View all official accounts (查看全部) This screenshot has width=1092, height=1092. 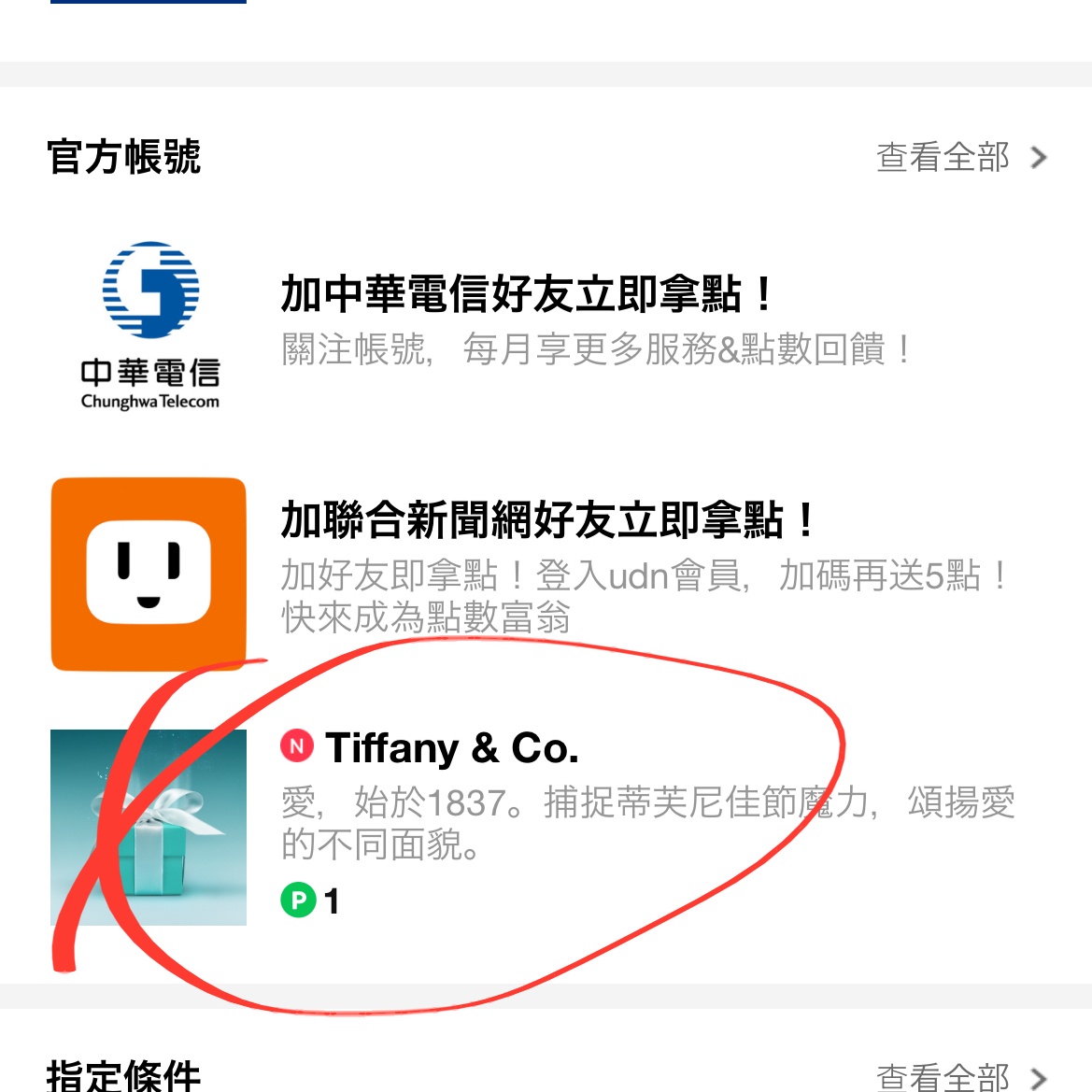click(960, 157)
